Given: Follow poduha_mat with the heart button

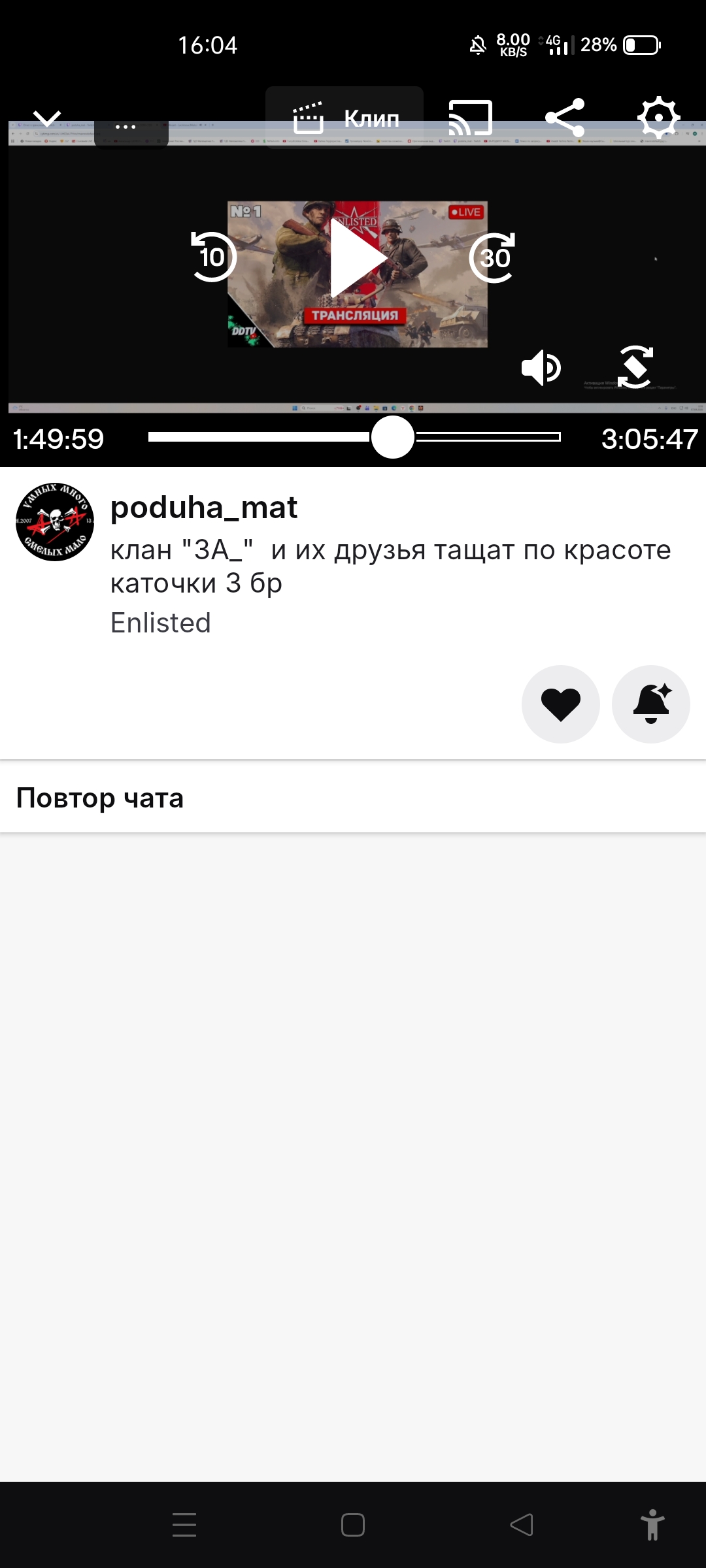Looking at the screenshot, I should (x=560, y=704).
